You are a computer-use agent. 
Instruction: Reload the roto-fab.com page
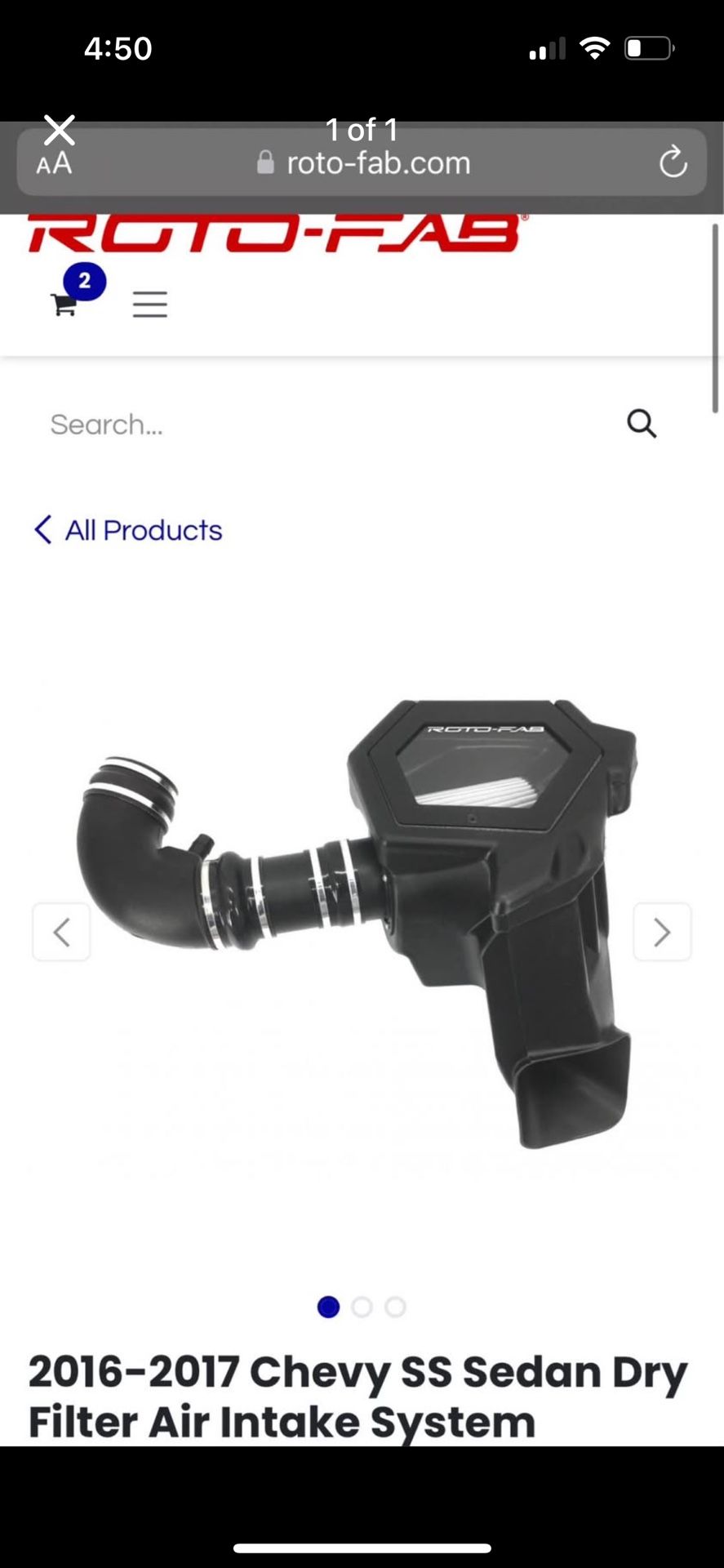point(673,162)
